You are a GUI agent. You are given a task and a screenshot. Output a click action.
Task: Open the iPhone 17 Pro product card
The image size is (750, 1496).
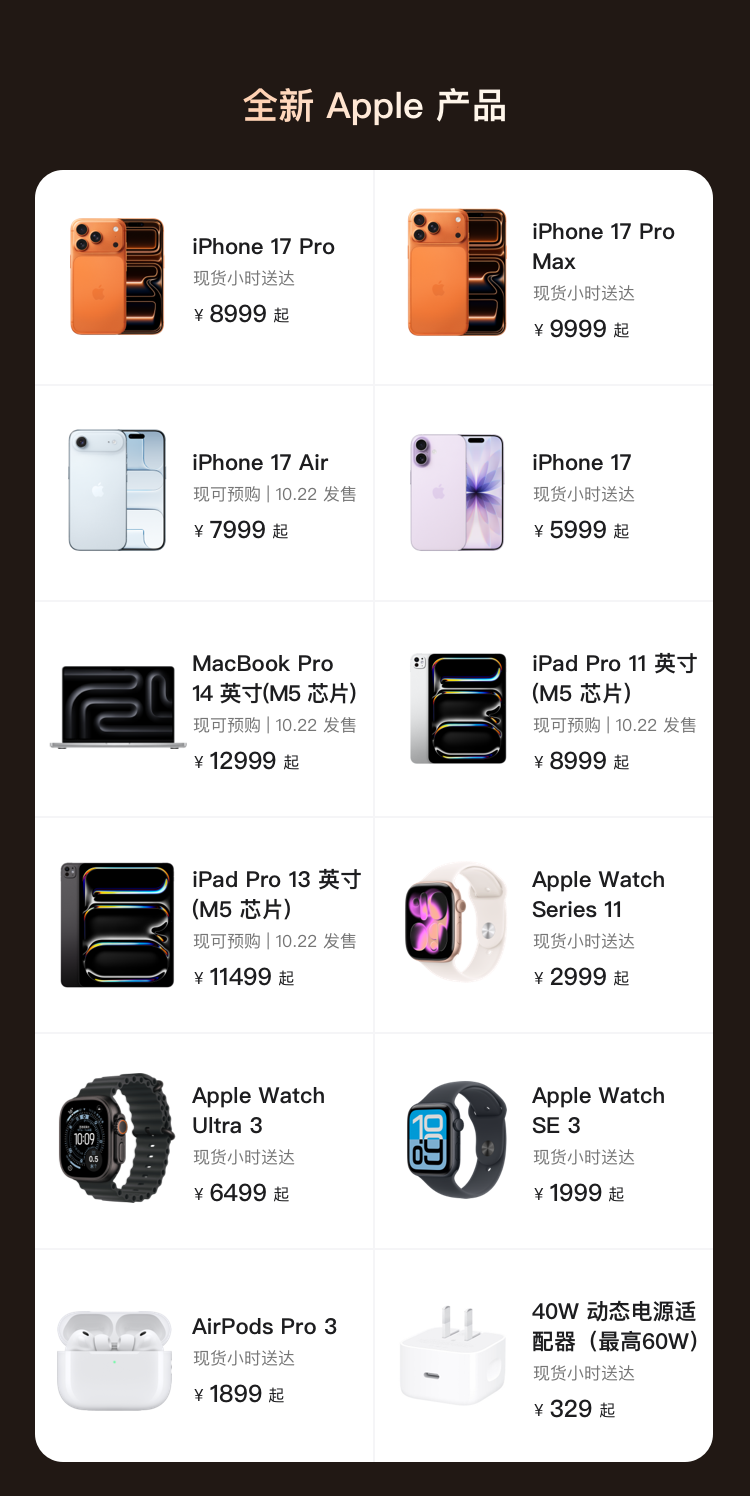click(x=205, y=278)
